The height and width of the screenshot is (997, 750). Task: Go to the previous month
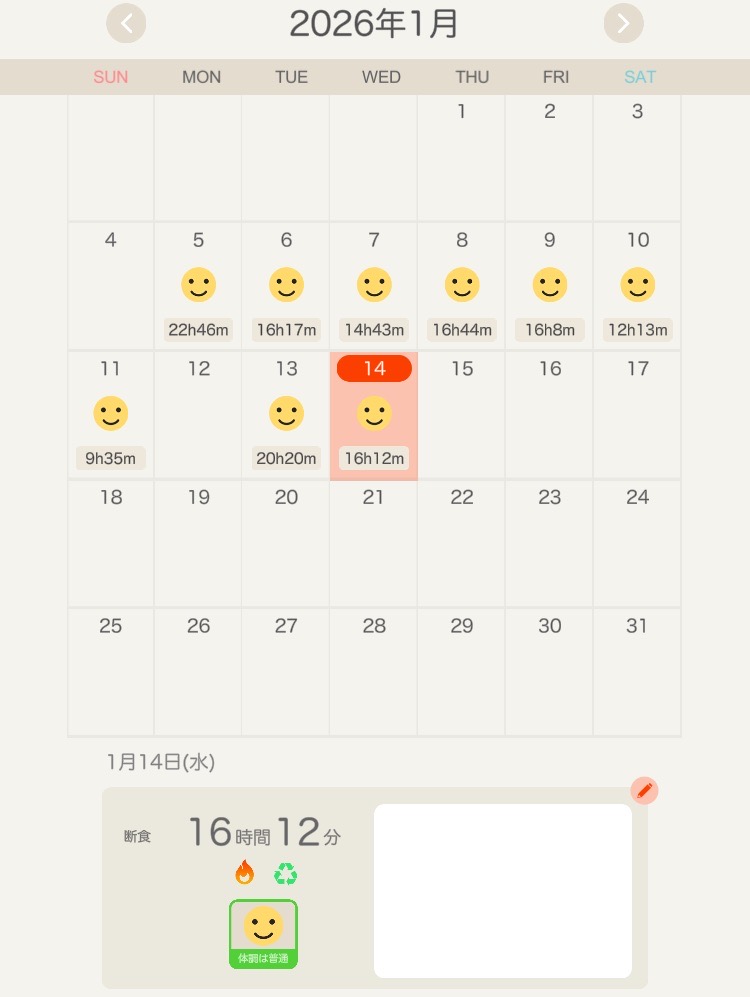[x=127, y=23]
